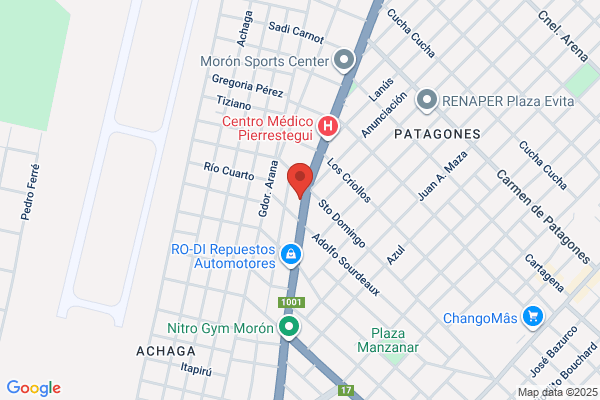Screen dimensions: 600x400
Task: Tap the RO-DI Repuestos Automotores shop marker
Action: click(291, 255)
